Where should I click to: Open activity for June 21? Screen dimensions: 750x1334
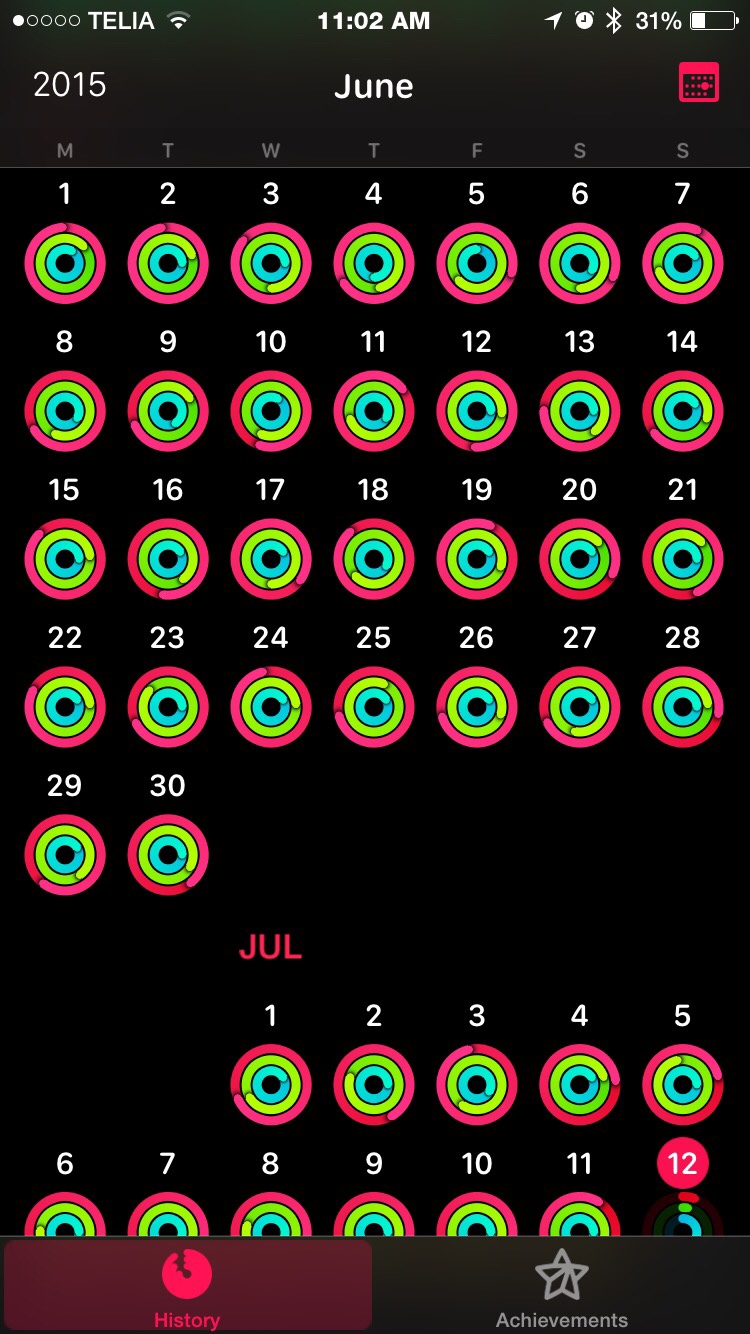682,559
